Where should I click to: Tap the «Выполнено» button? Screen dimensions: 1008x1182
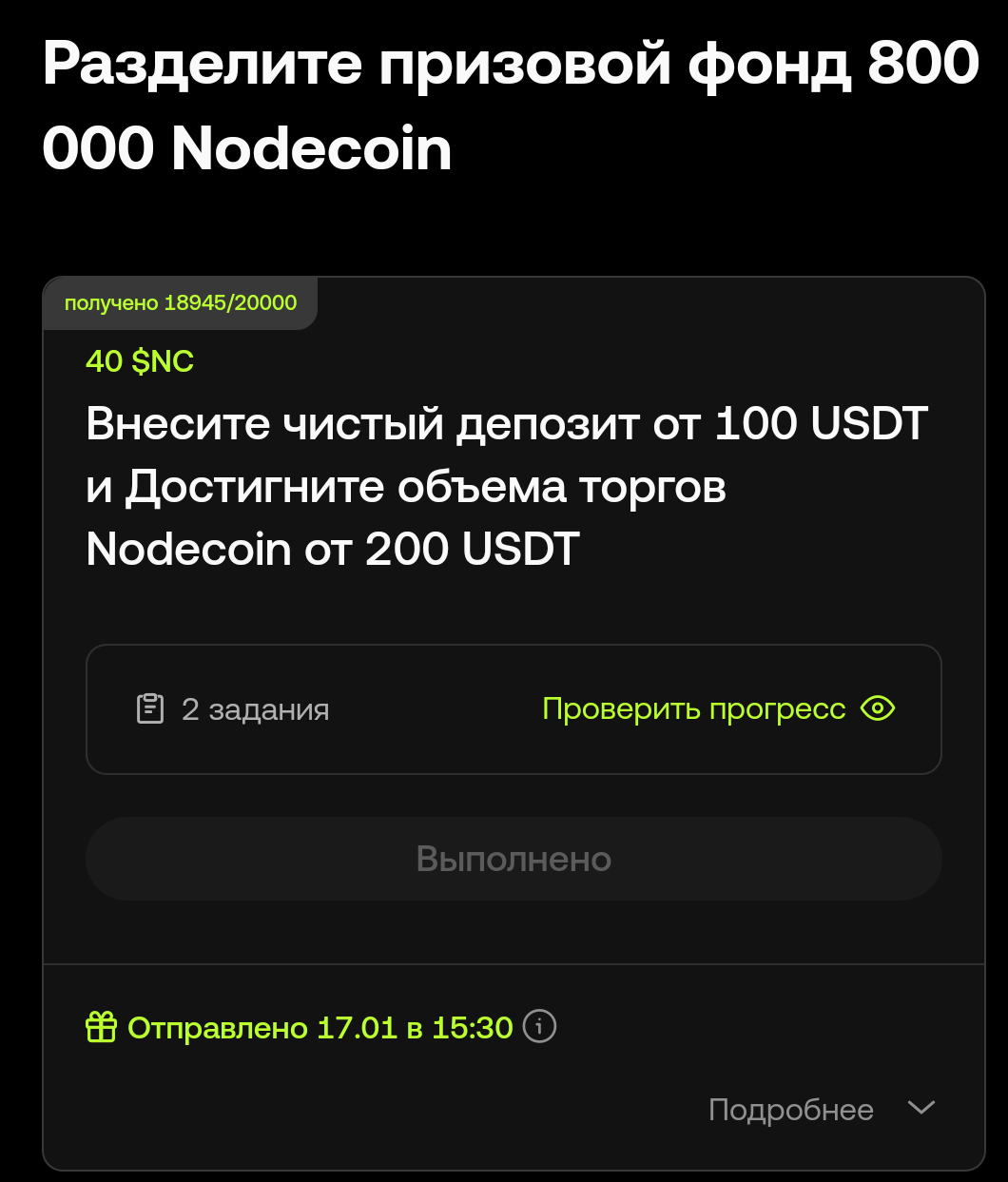click(x=514, y=859)
